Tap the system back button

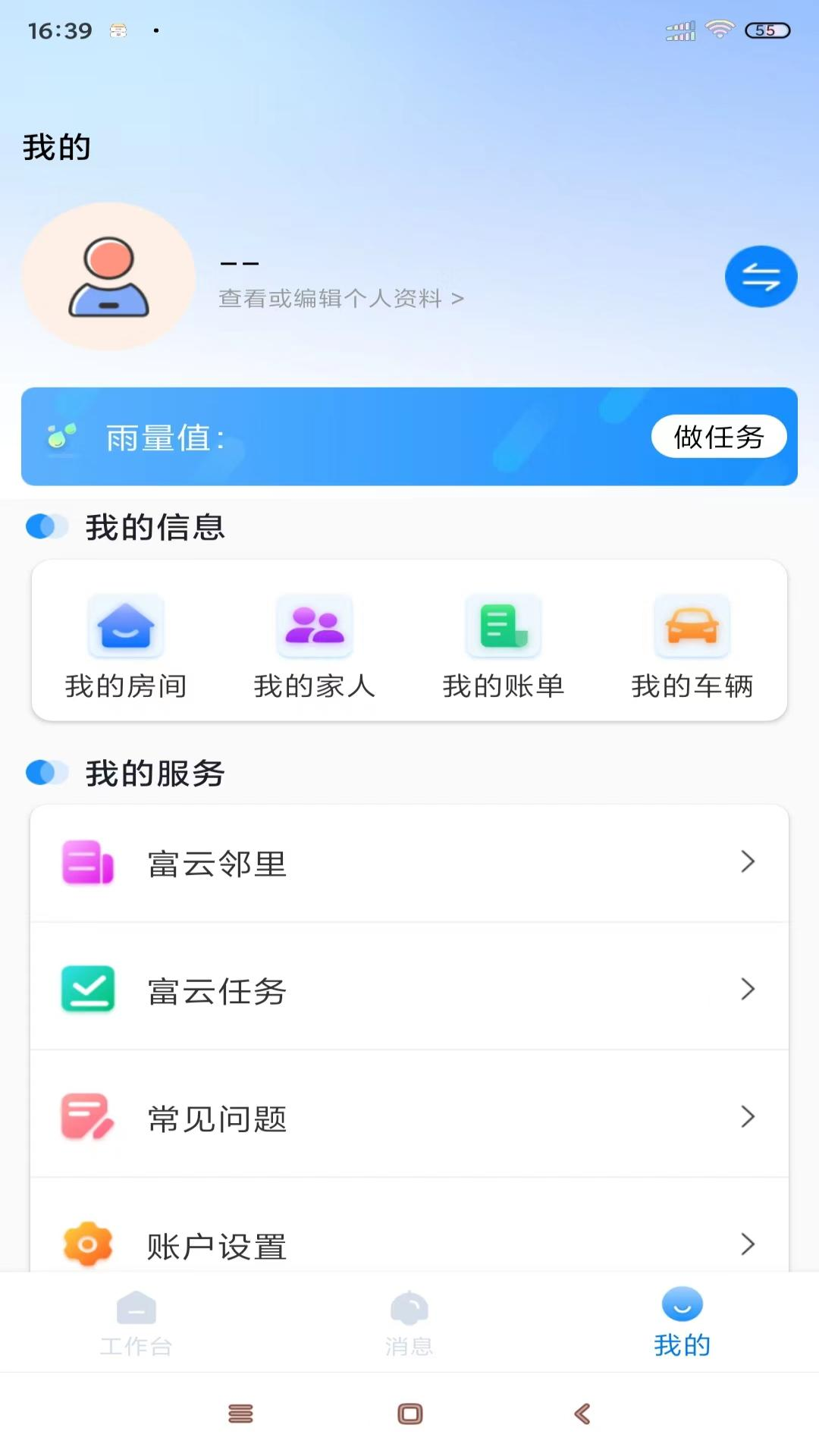(582, 1414)
